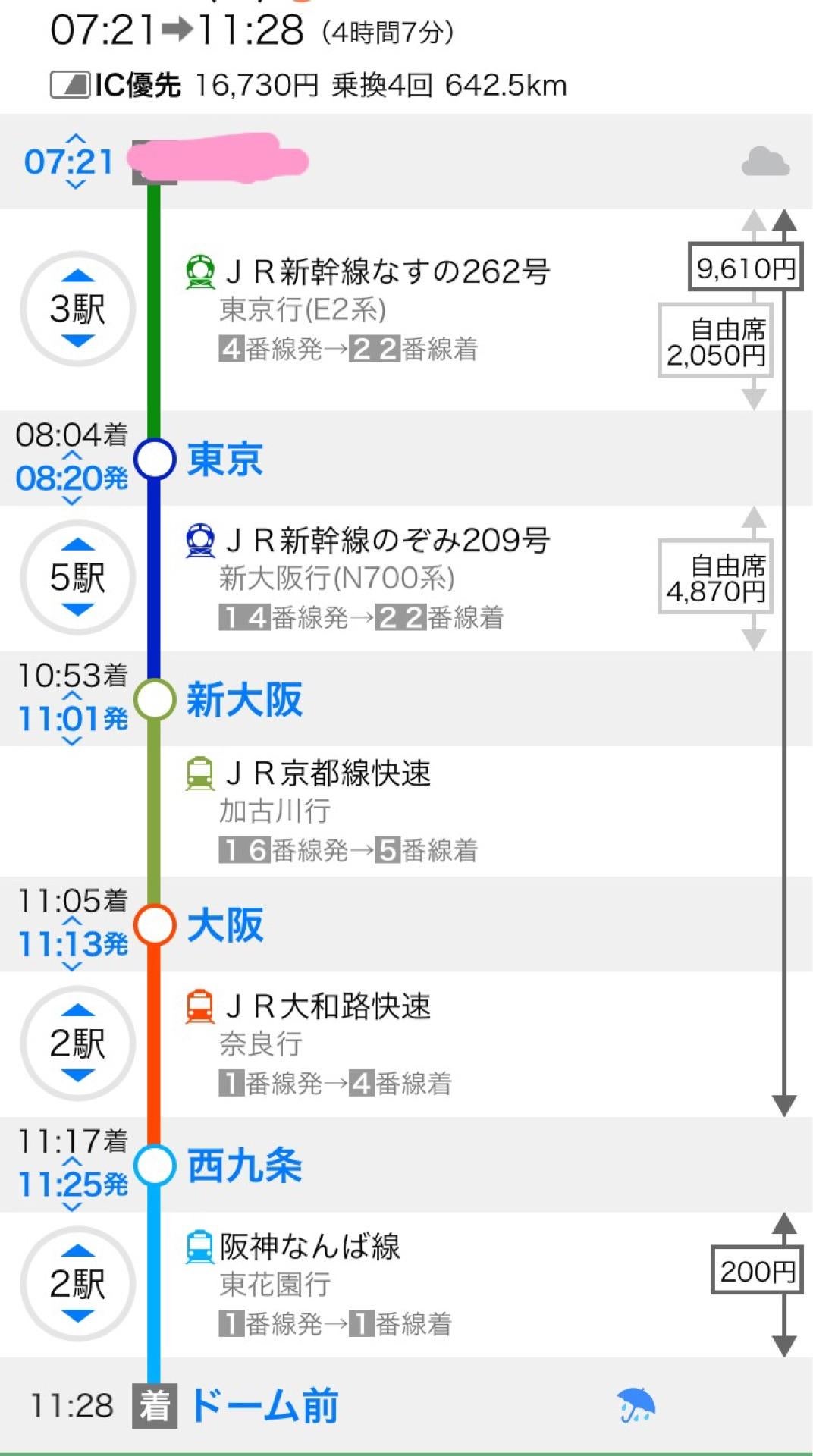Change the 07:21 departure time

coord(68,162)
